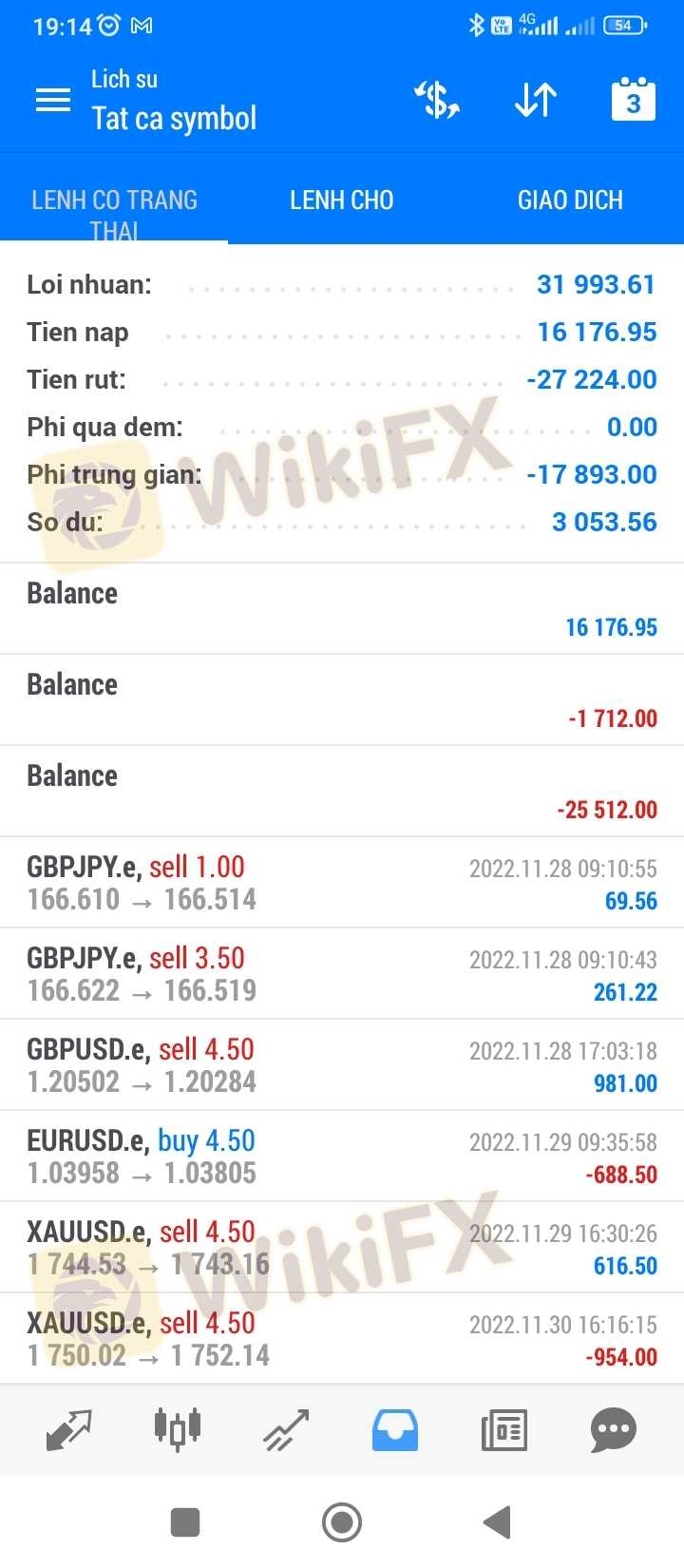The width and height of the screenshot is (684, 1568).
Task: Switch to the LENH CO TRANG THAI tab
Action: pos(114,213)
